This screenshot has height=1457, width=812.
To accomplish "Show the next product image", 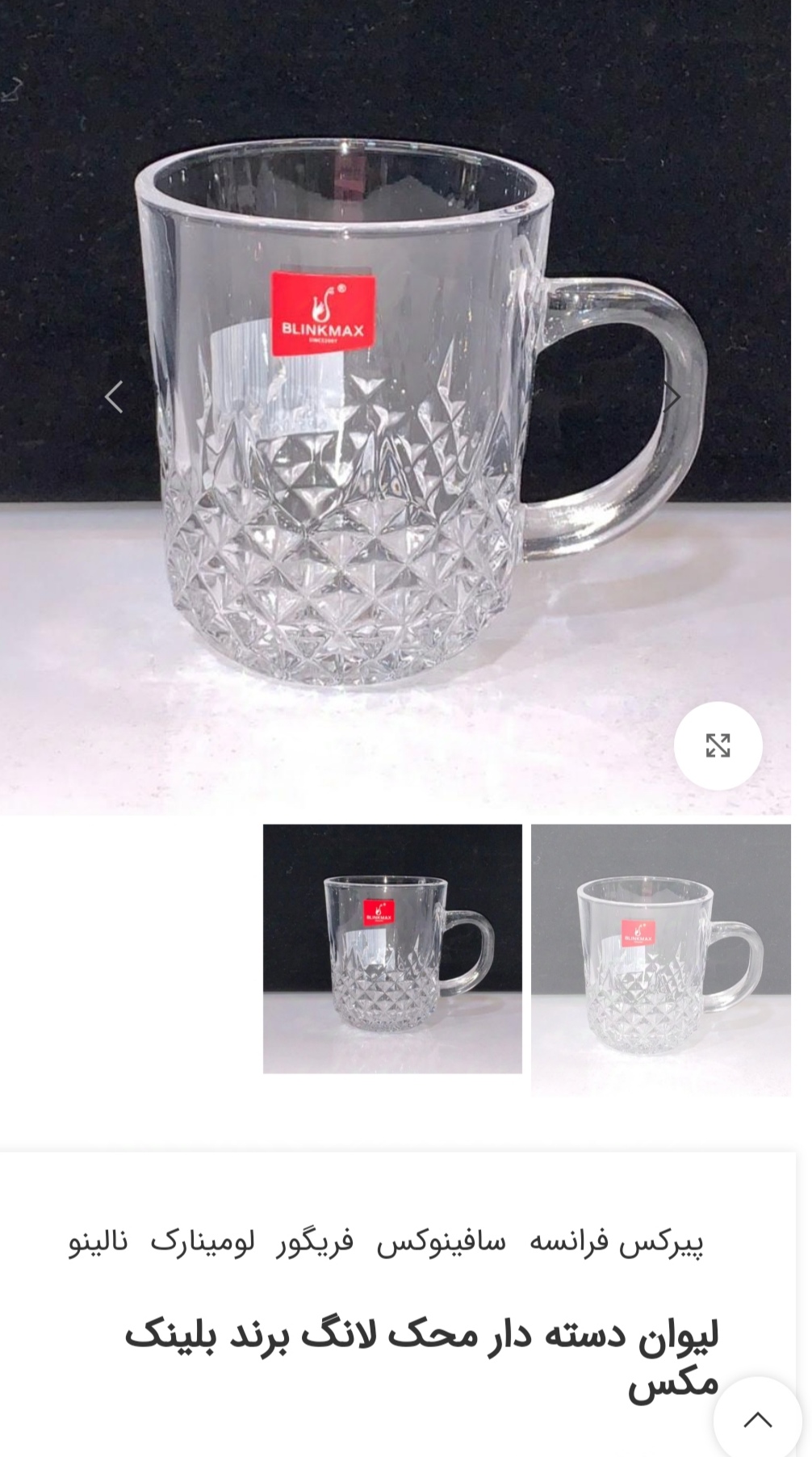I will (672, 397).
